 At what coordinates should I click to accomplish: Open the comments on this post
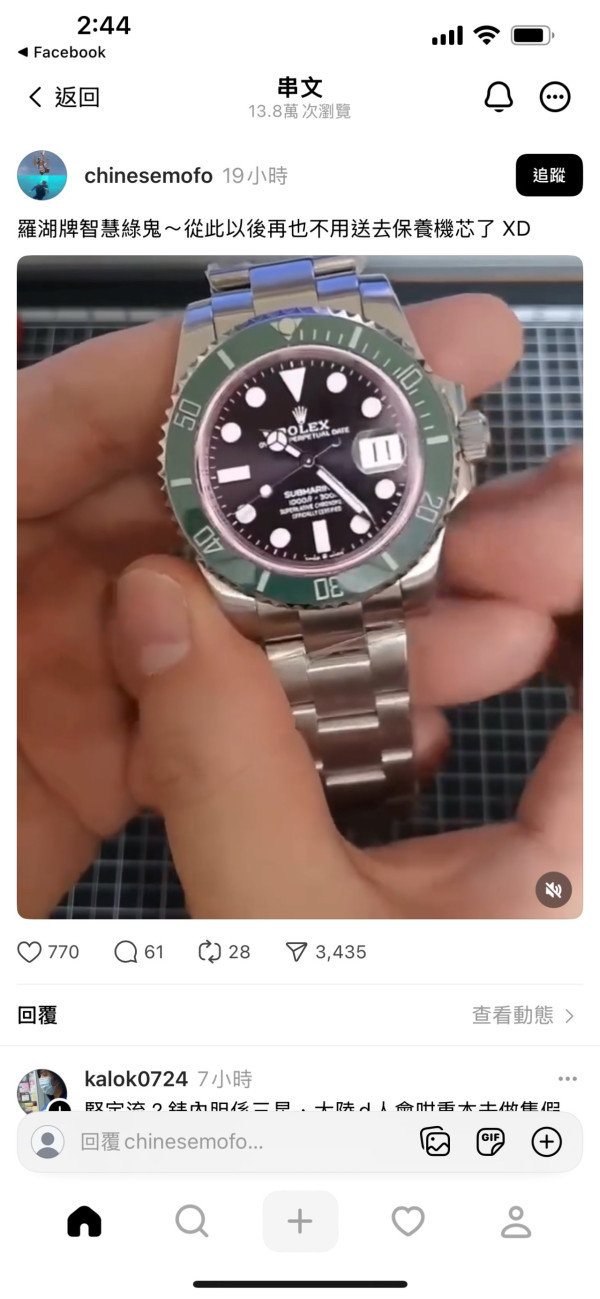126,952
